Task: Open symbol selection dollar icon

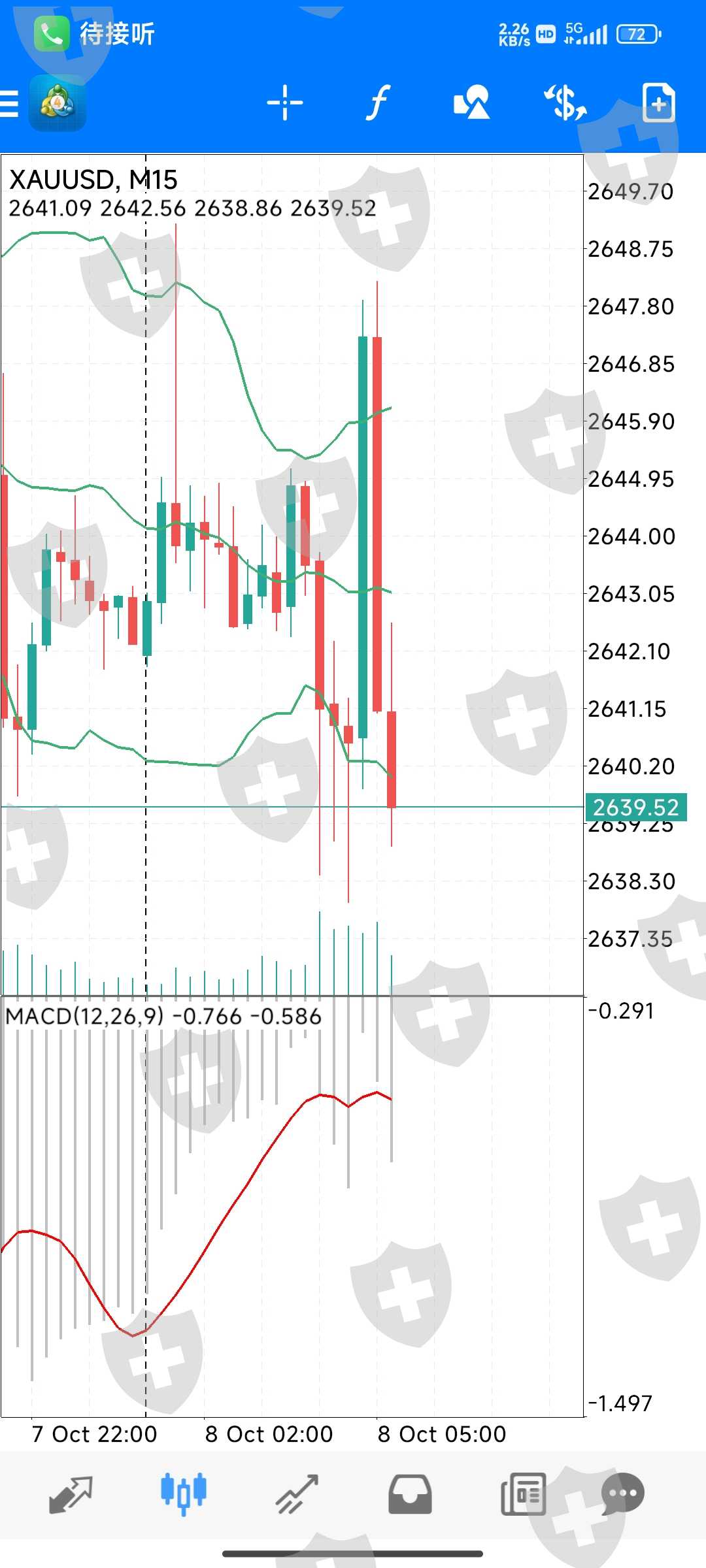Action: [565, 103]
